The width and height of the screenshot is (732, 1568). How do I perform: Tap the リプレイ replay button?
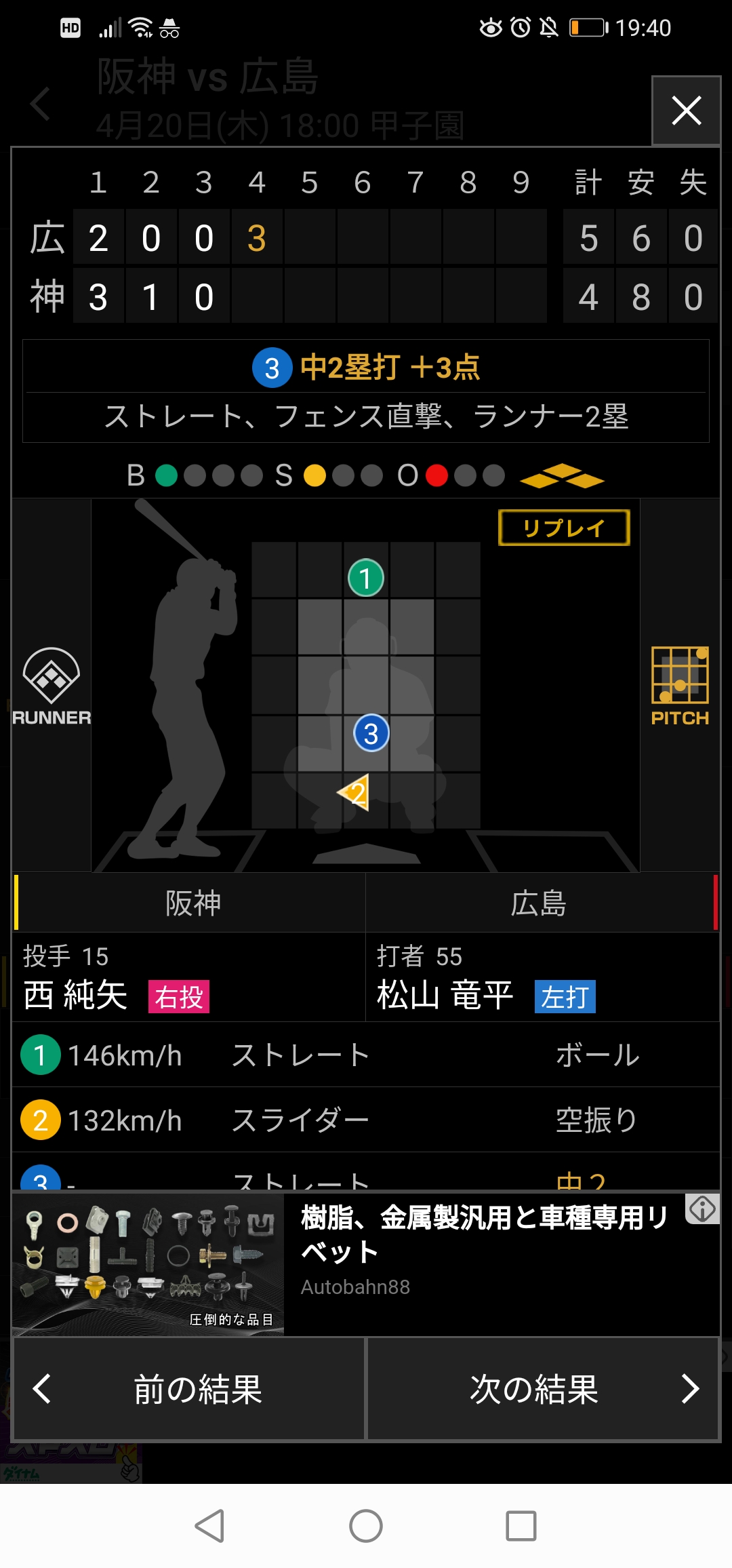pos(564,528)
